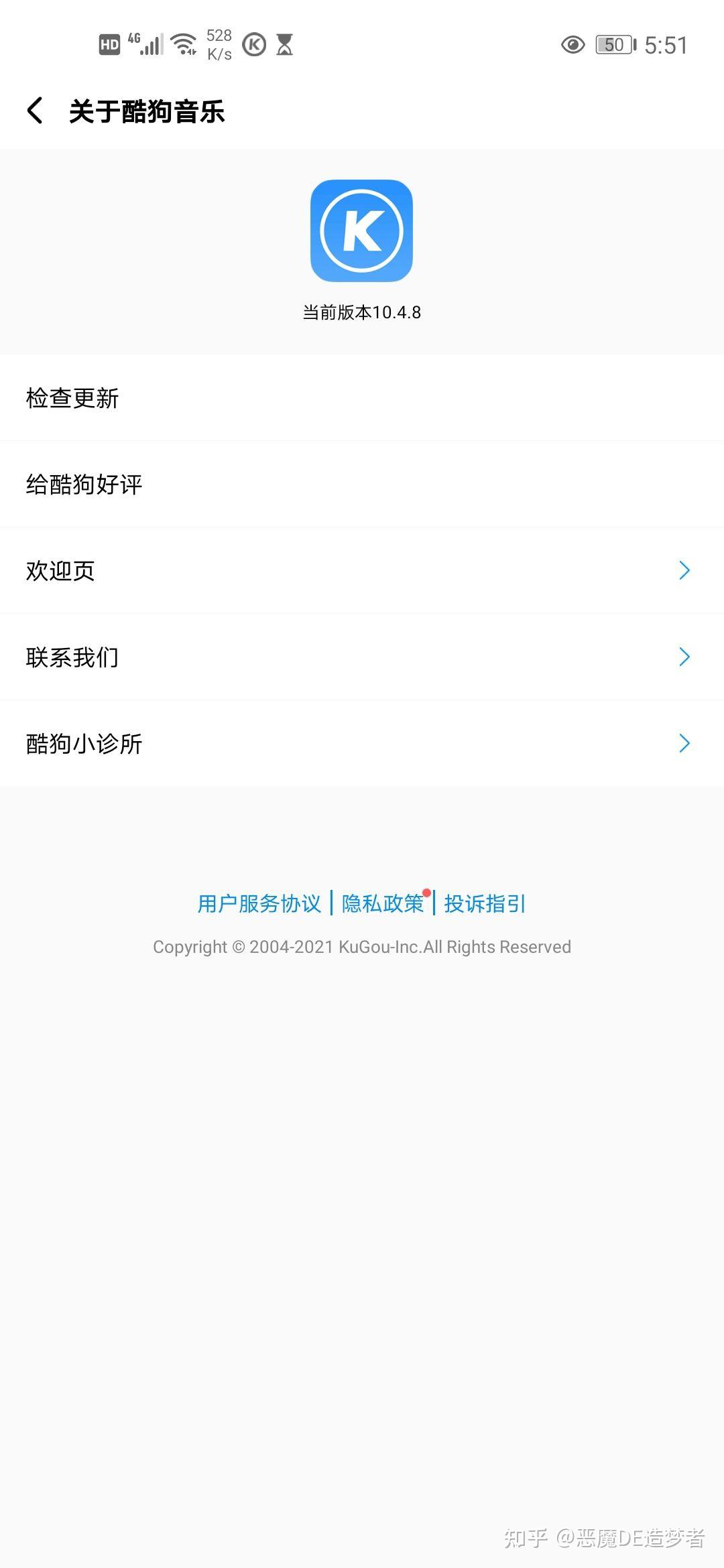Open the 投诉指引 link
Screen dimensions: 724x1568
point(485,904)
